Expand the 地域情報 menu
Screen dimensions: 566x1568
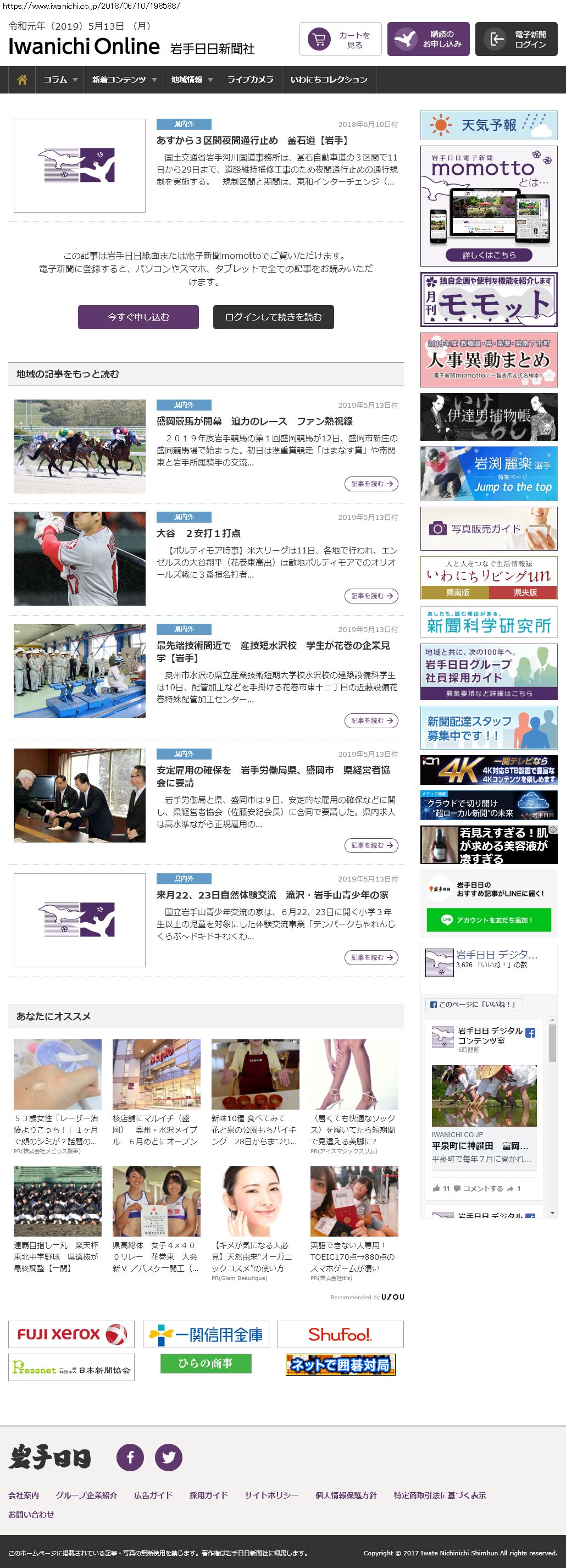[191, 80]
